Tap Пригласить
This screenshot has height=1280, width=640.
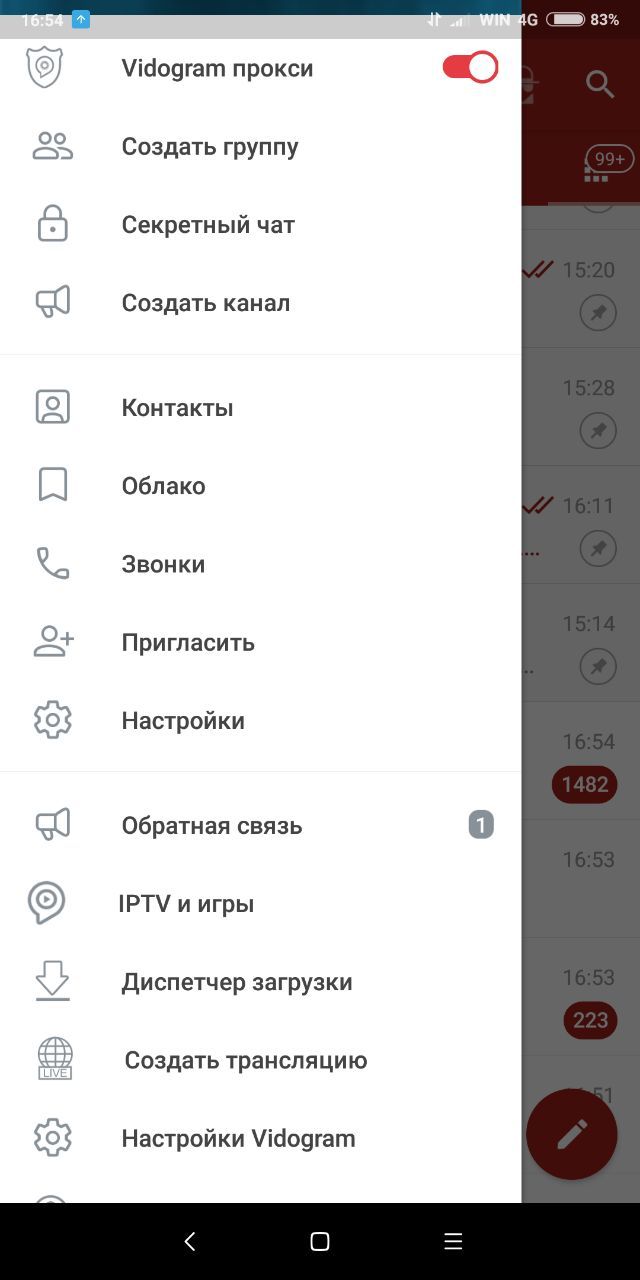[x=260, y=642]
